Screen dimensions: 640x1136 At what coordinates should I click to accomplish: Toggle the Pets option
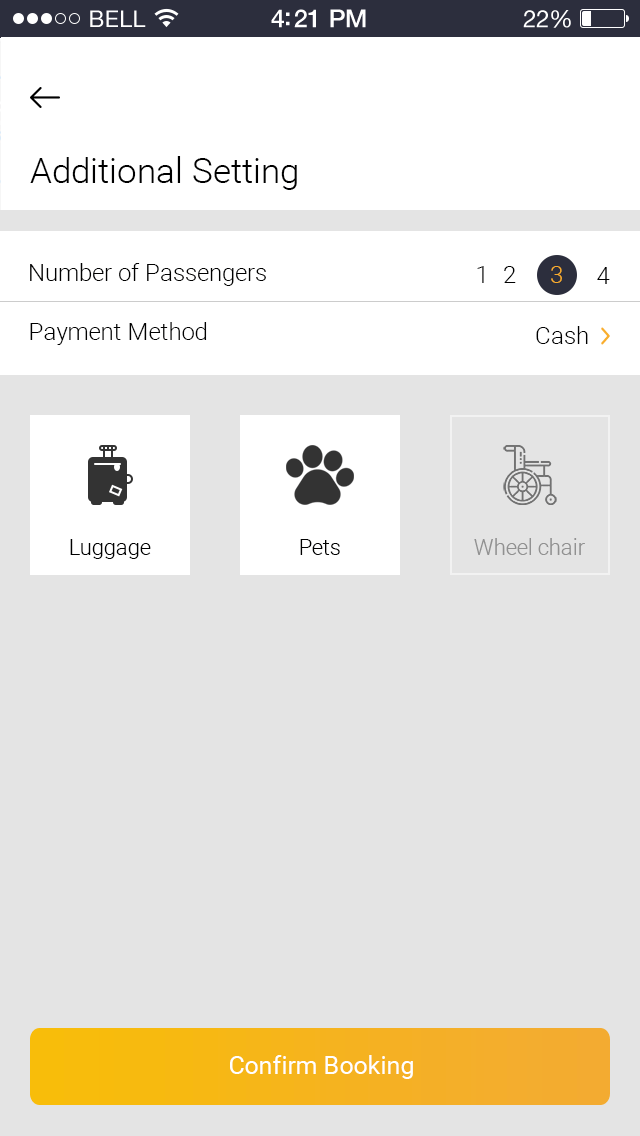320,495
